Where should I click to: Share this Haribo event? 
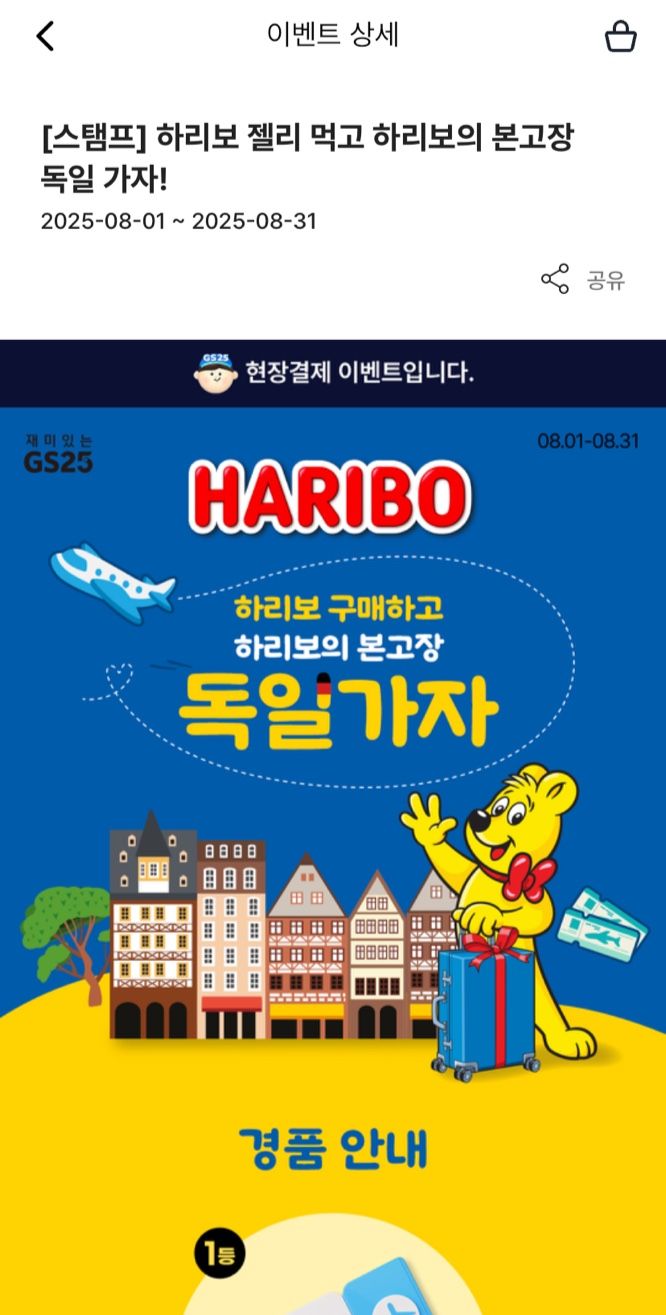(583, 279)
